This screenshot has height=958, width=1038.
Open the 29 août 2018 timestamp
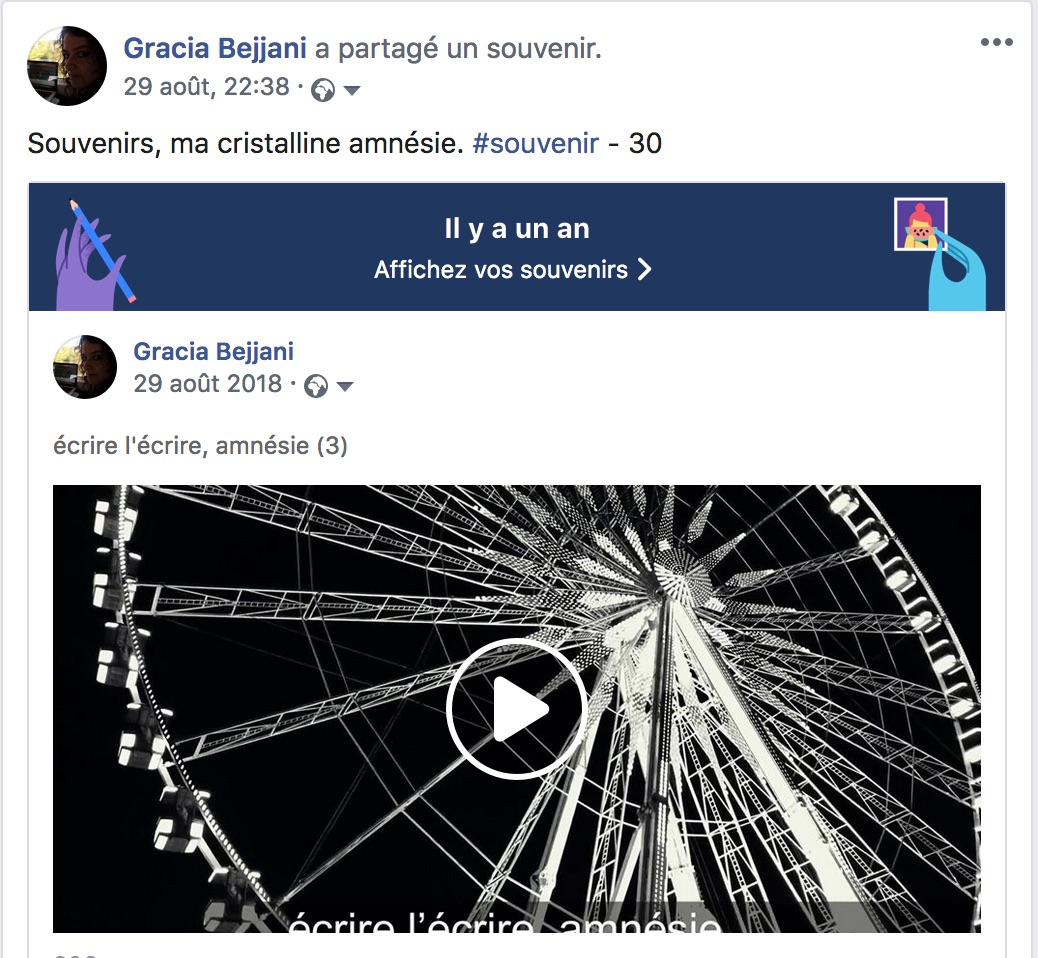(208, 384)
